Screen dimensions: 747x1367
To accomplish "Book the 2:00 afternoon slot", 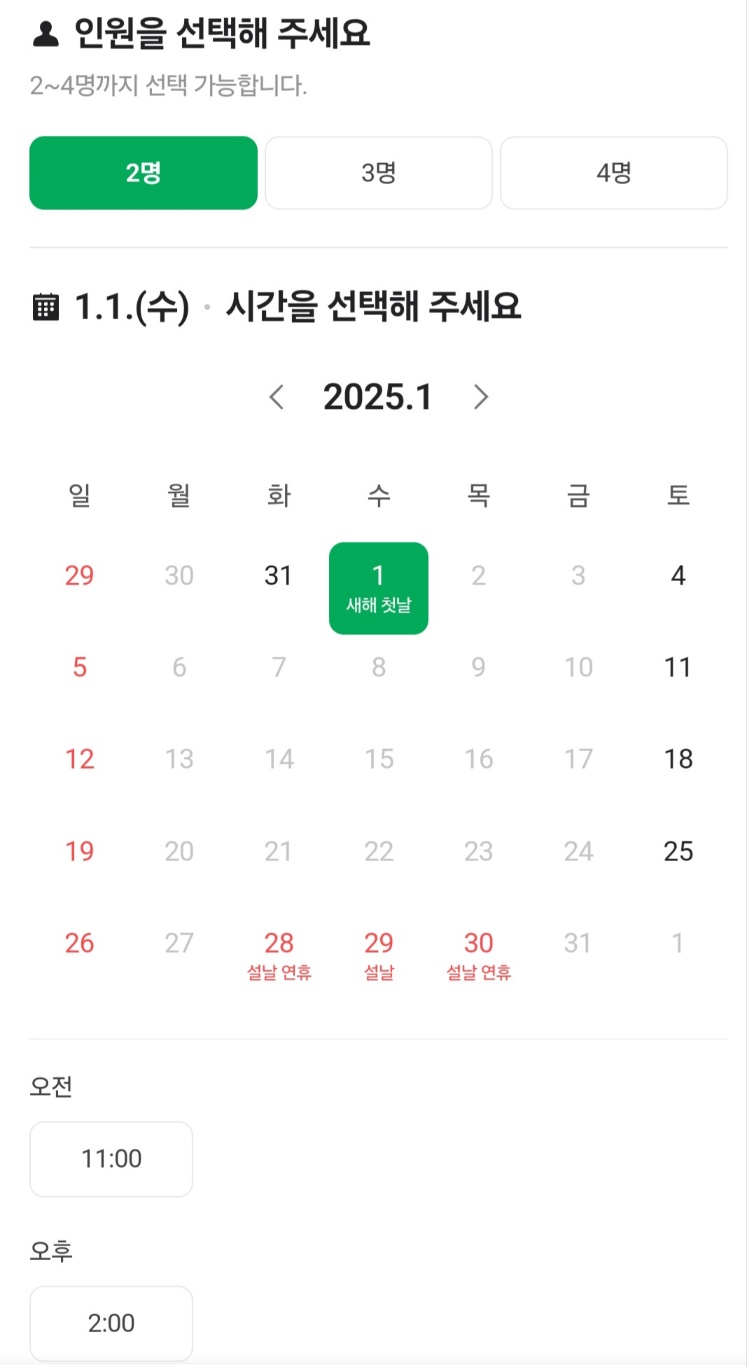I will [x=111, y=1324].
